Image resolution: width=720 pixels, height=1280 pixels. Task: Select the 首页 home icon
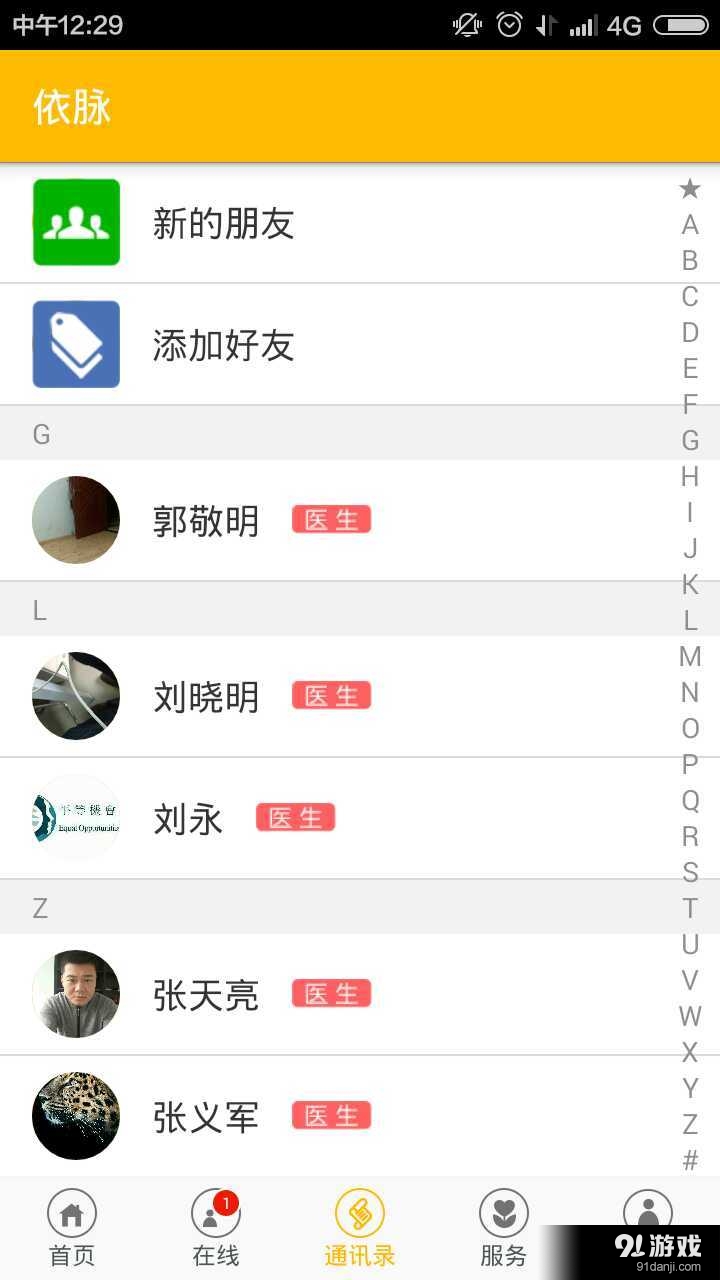pyautogui.click(x=72, y=1212)
